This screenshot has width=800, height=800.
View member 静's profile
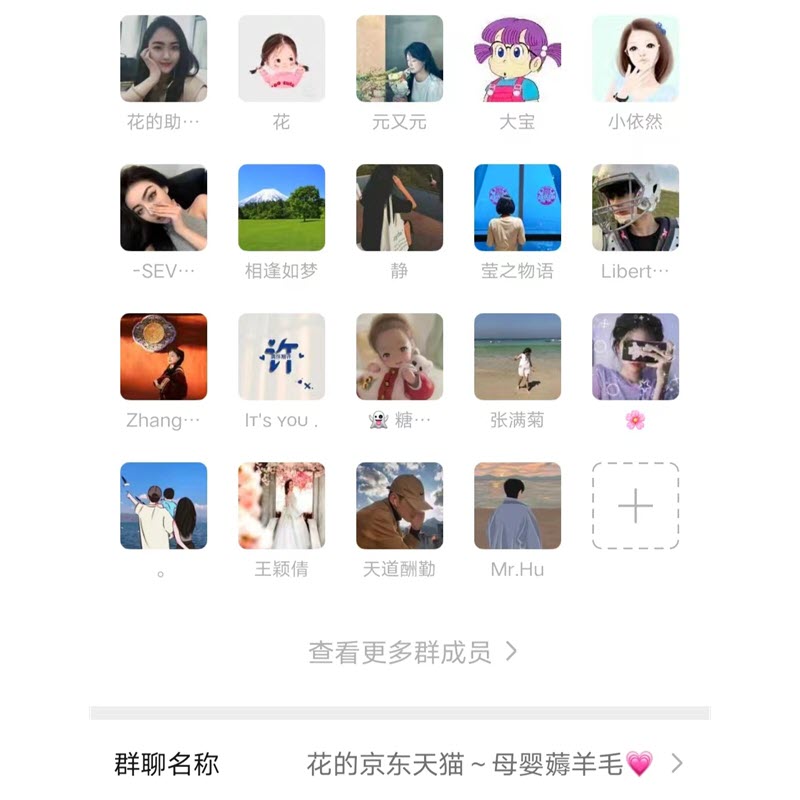pyautogui.click(x=399, y=207)
